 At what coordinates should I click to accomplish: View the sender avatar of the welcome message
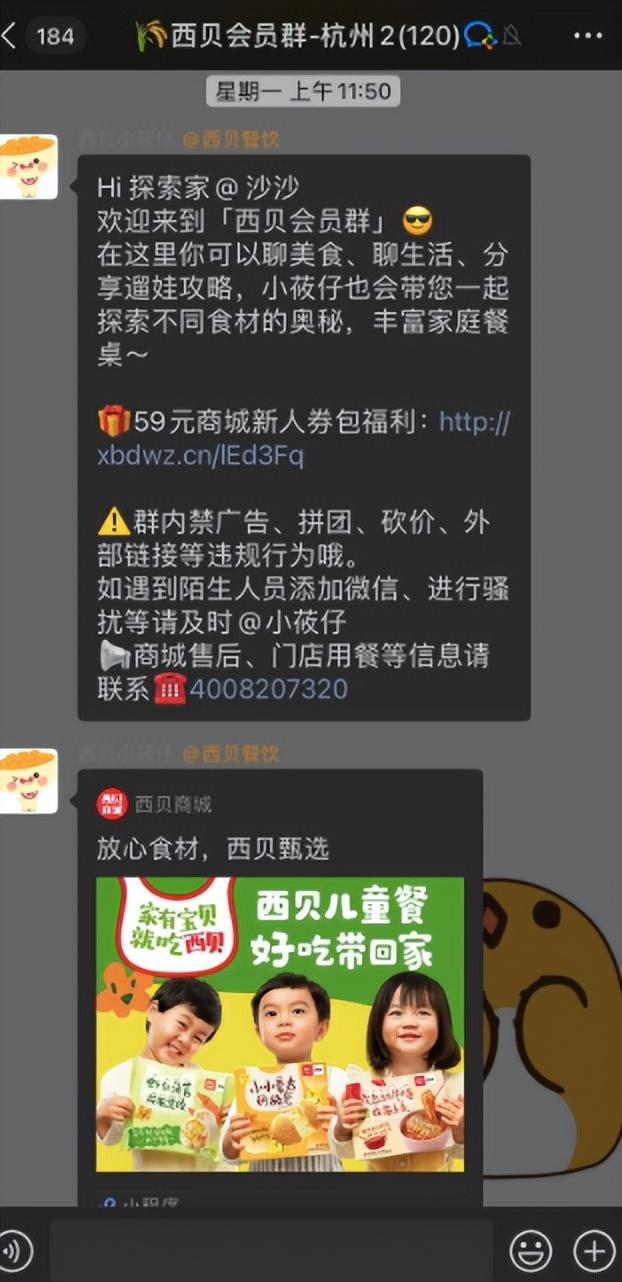tap(28, 167)
